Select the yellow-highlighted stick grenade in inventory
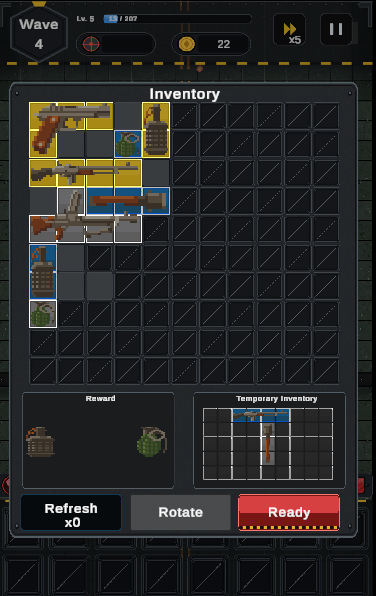This screenshot has width=376, height=596. (x=156, y=130)
